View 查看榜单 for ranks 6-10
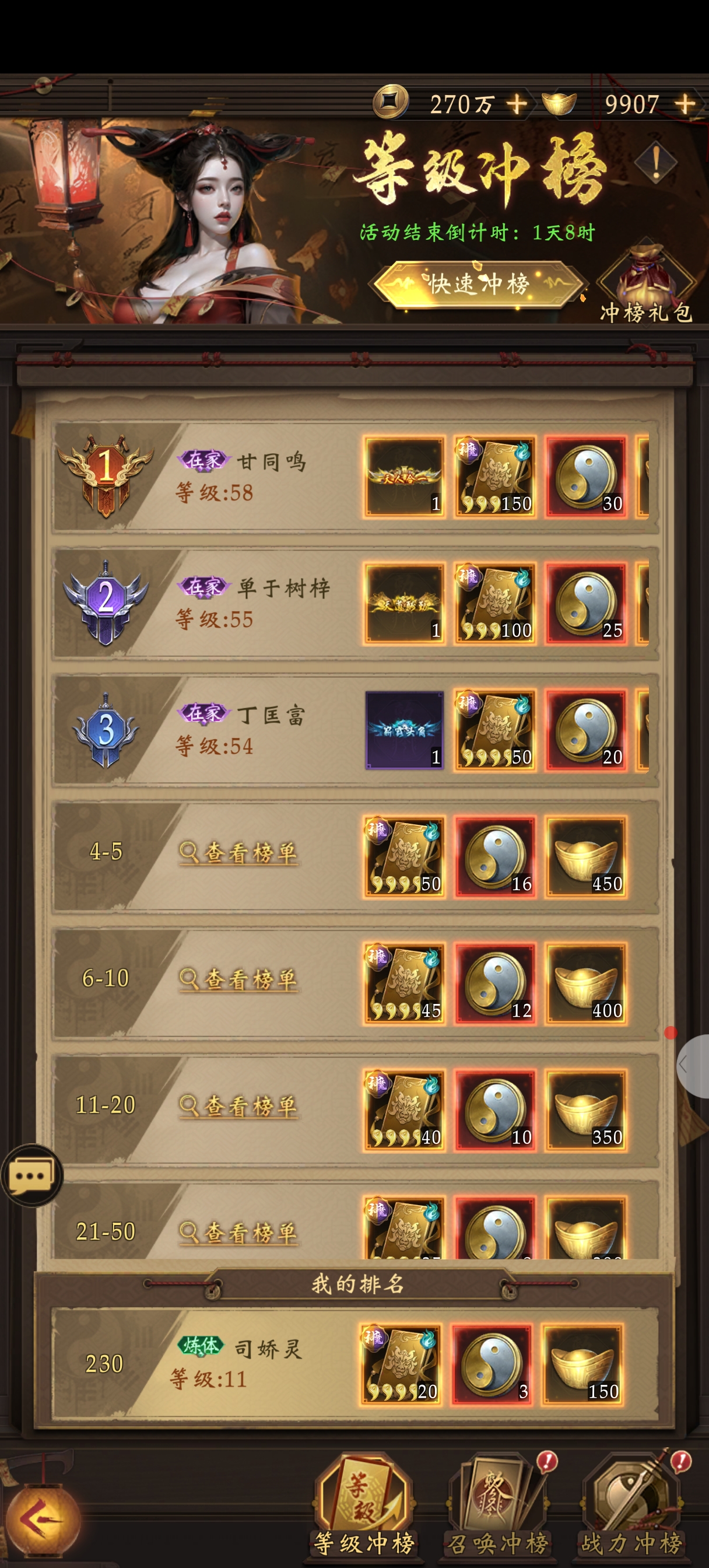The width and height of the screenshot is (709, 1568). (x=238, y=979)
